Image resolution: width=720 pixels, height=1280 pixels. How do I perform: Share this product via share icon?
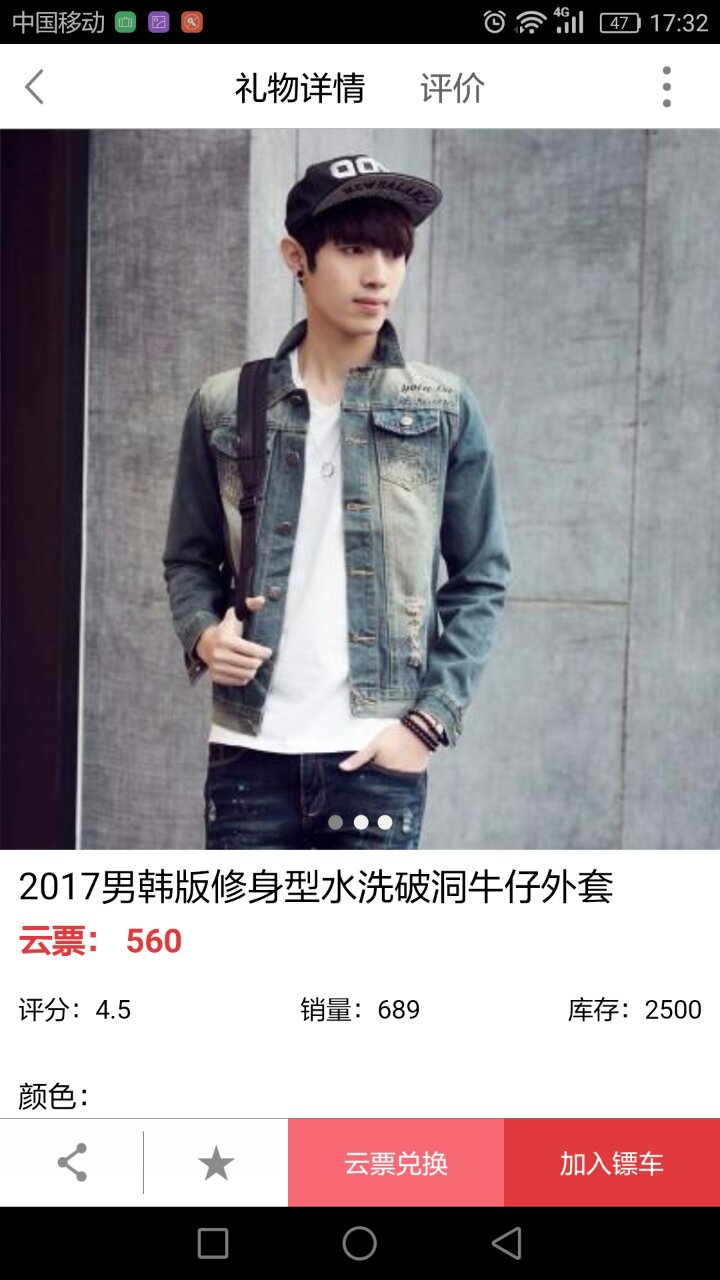pos(72,1163)
